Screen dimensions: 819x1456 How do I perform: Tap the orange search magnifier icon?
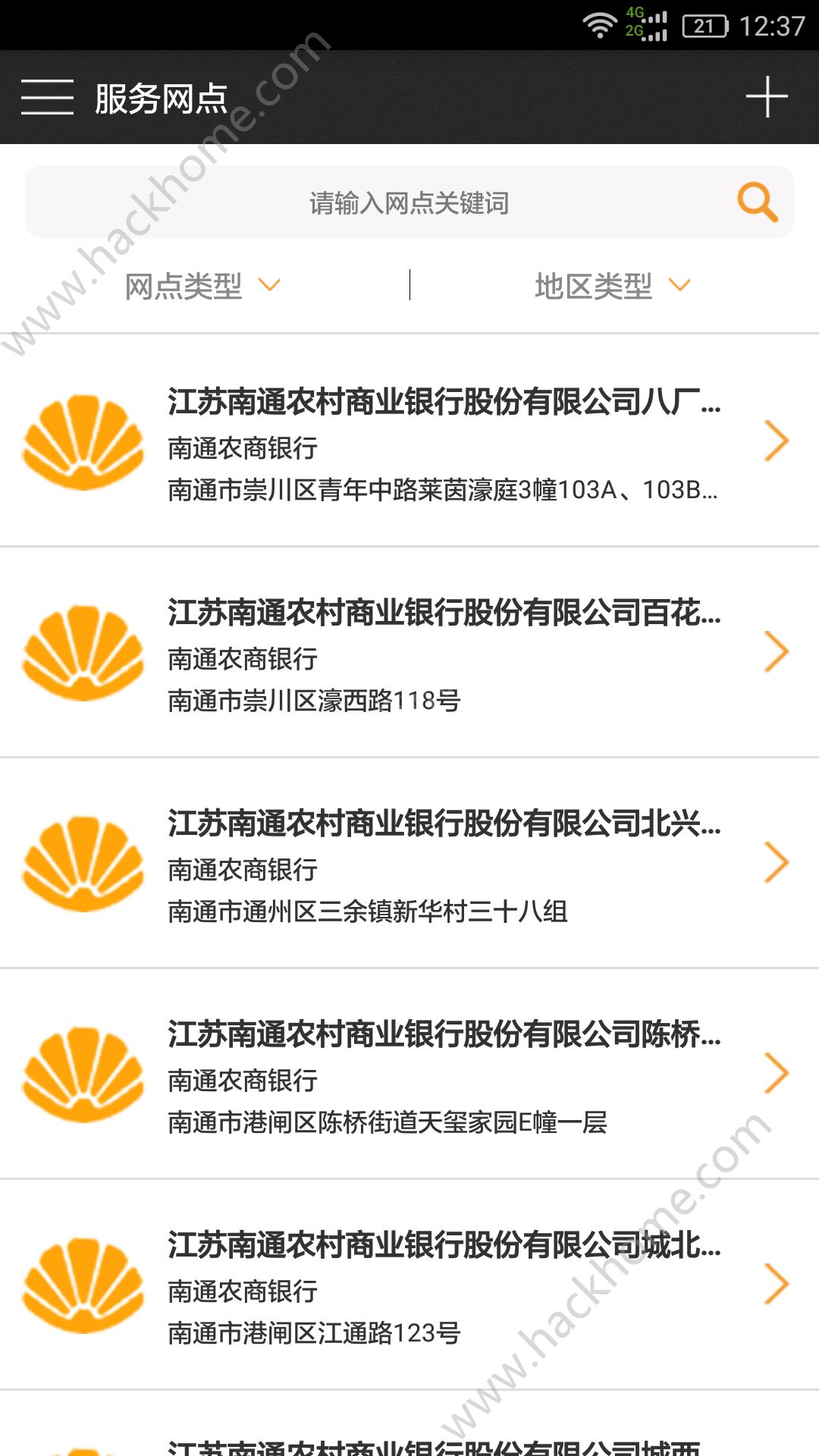coord(758,202)
